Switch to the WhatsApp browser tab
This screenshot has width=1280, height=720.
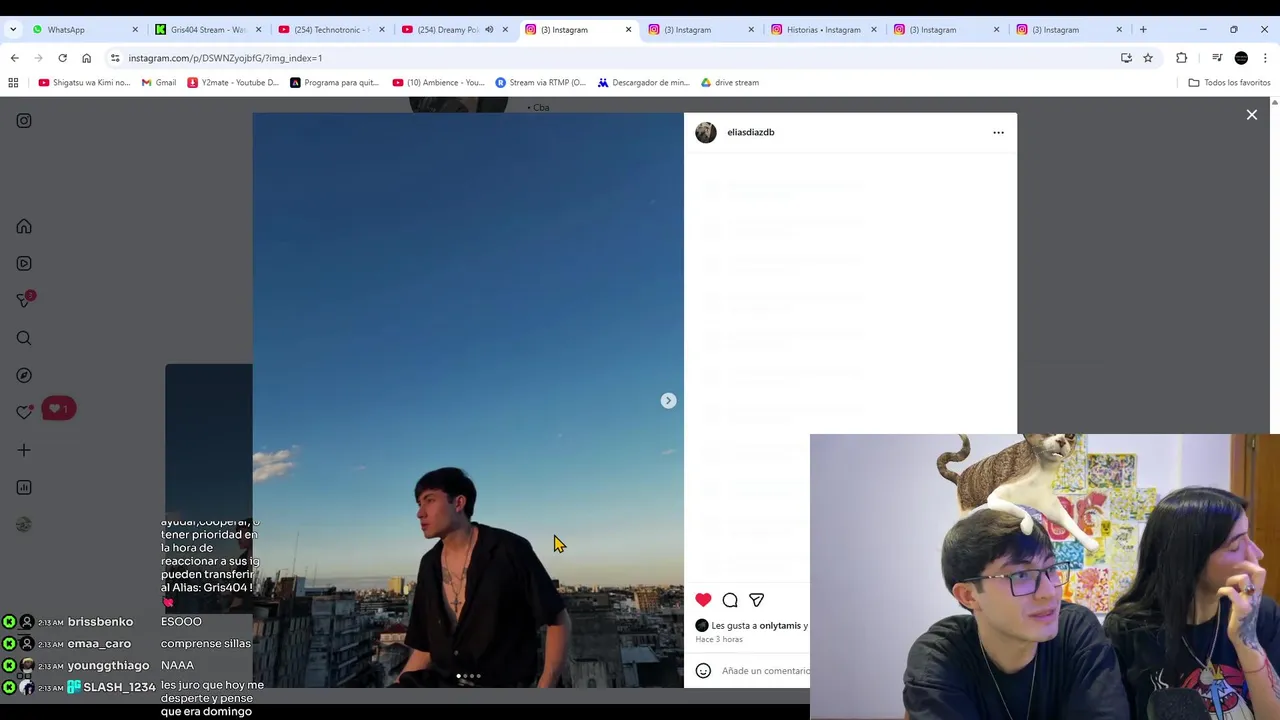tap(66, 29)
